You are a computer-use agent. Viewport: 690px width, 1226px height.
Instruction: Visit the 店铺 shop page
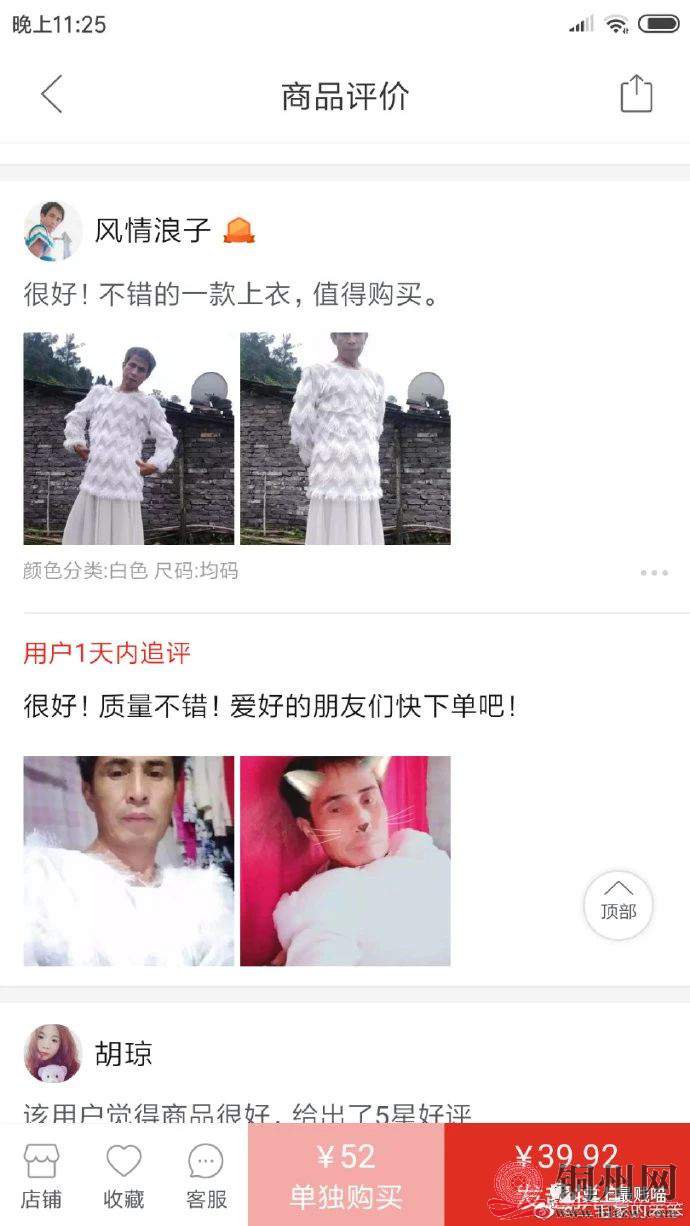click(42, 1176)
